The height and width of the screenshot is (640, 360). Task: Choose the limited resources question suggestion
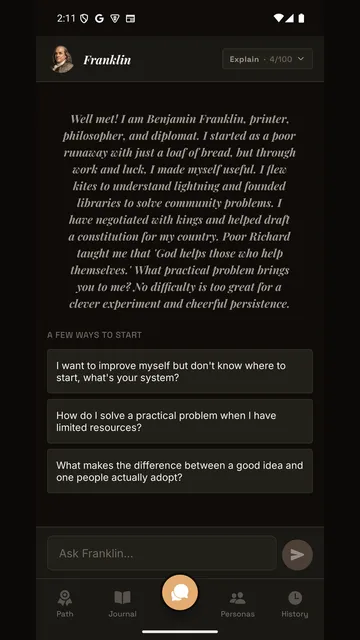coord(180,421)
